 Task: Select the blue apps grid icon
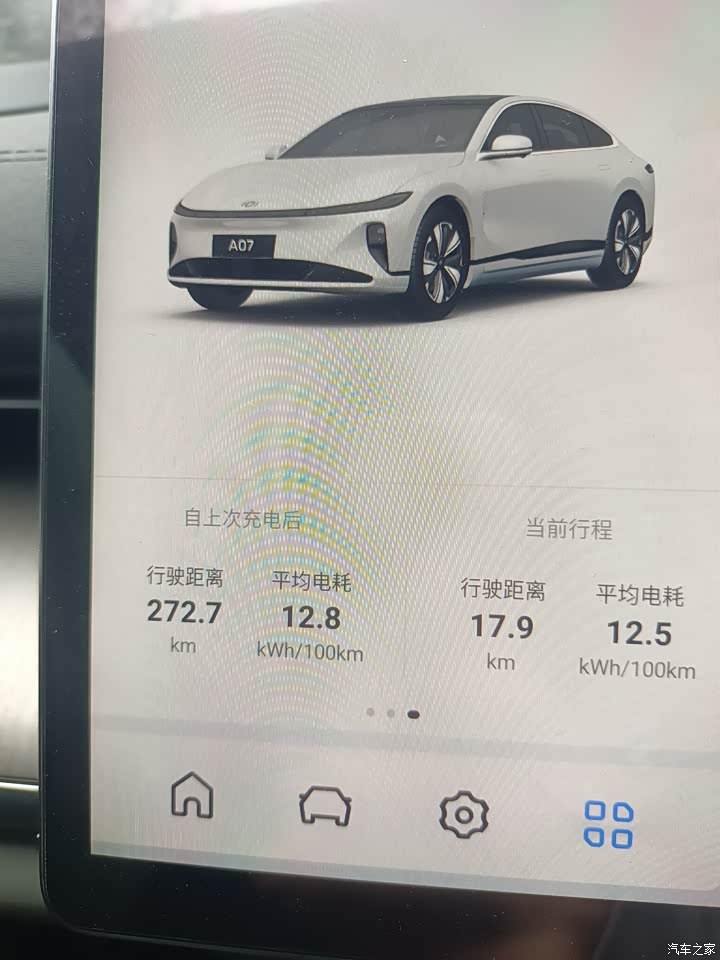608,824
